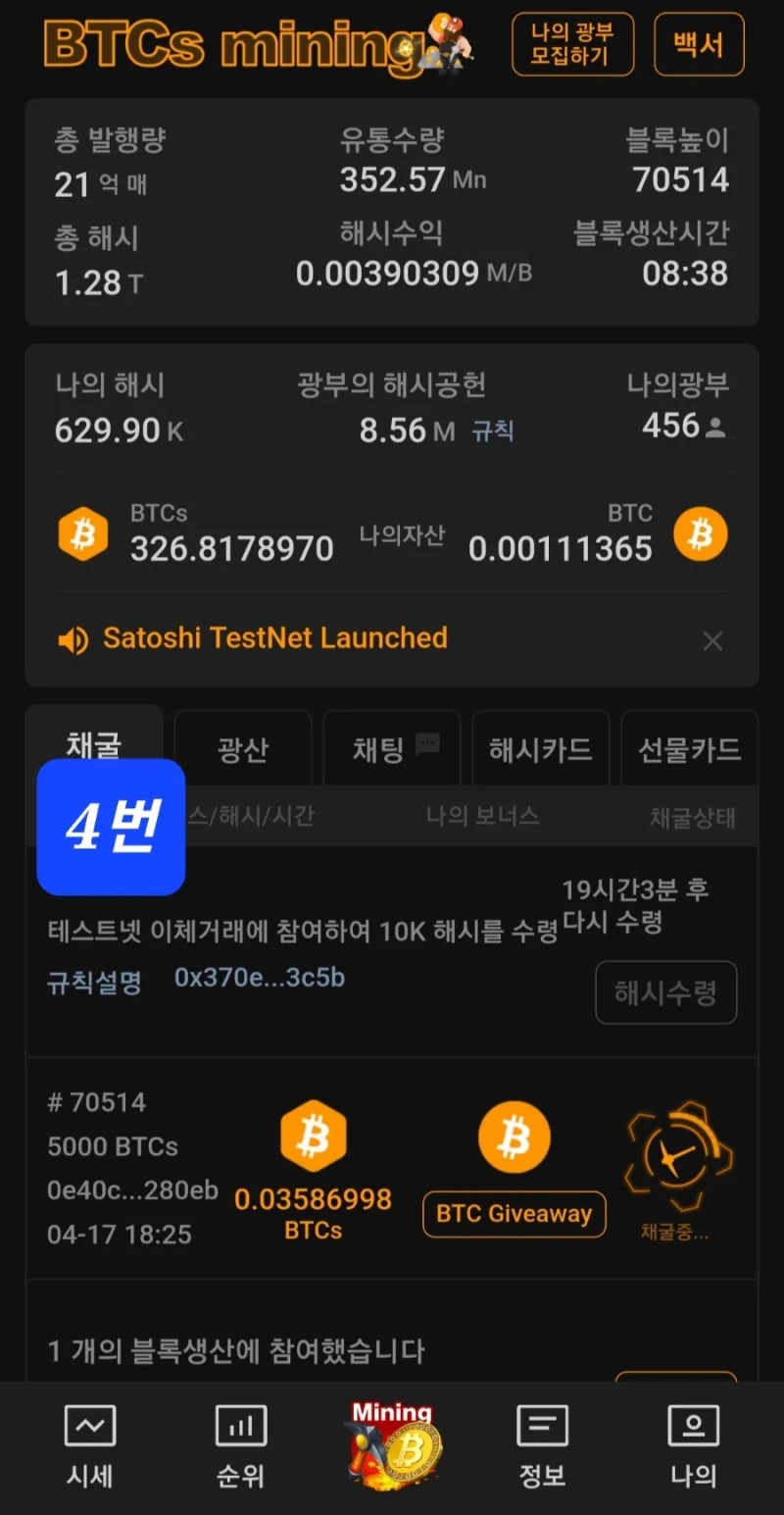Switch to the 선물카드 tab
Screen dimensions: 784x1515
690,748
